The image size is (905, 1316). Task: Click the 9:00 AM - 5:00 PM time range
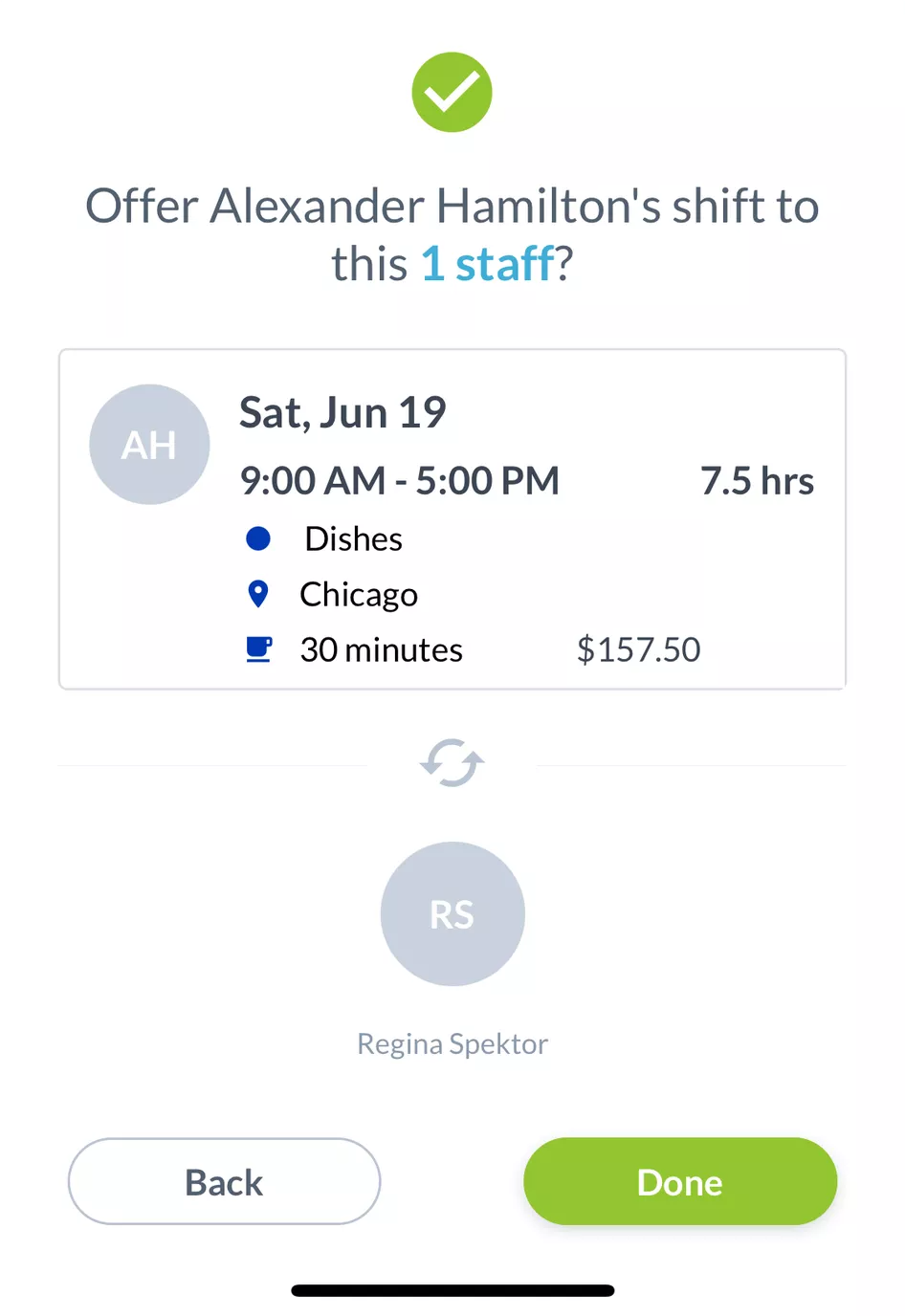pos(399,480)
